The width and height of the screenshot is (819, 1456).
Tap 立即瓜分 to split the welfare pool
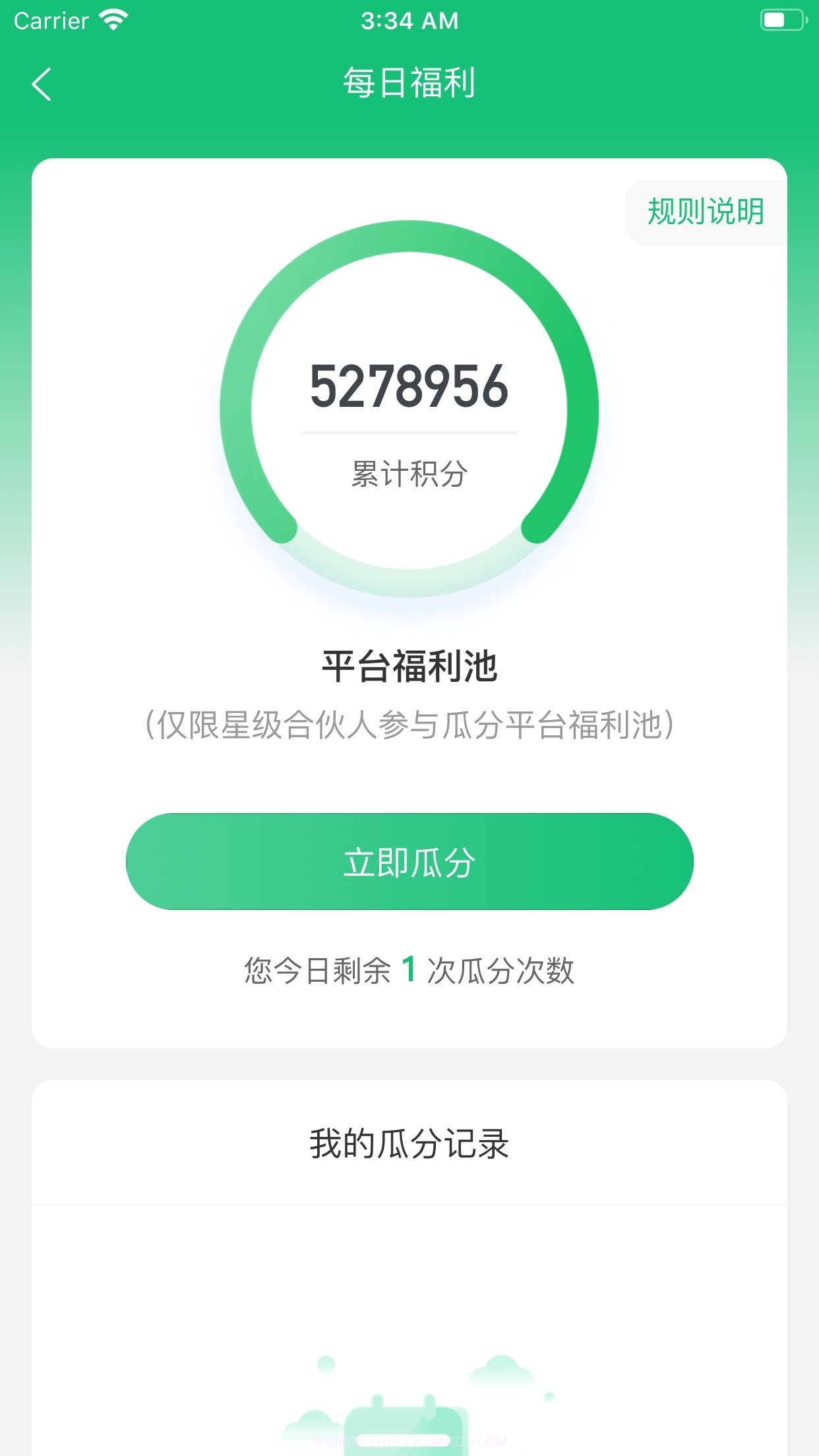click(409, 861)
